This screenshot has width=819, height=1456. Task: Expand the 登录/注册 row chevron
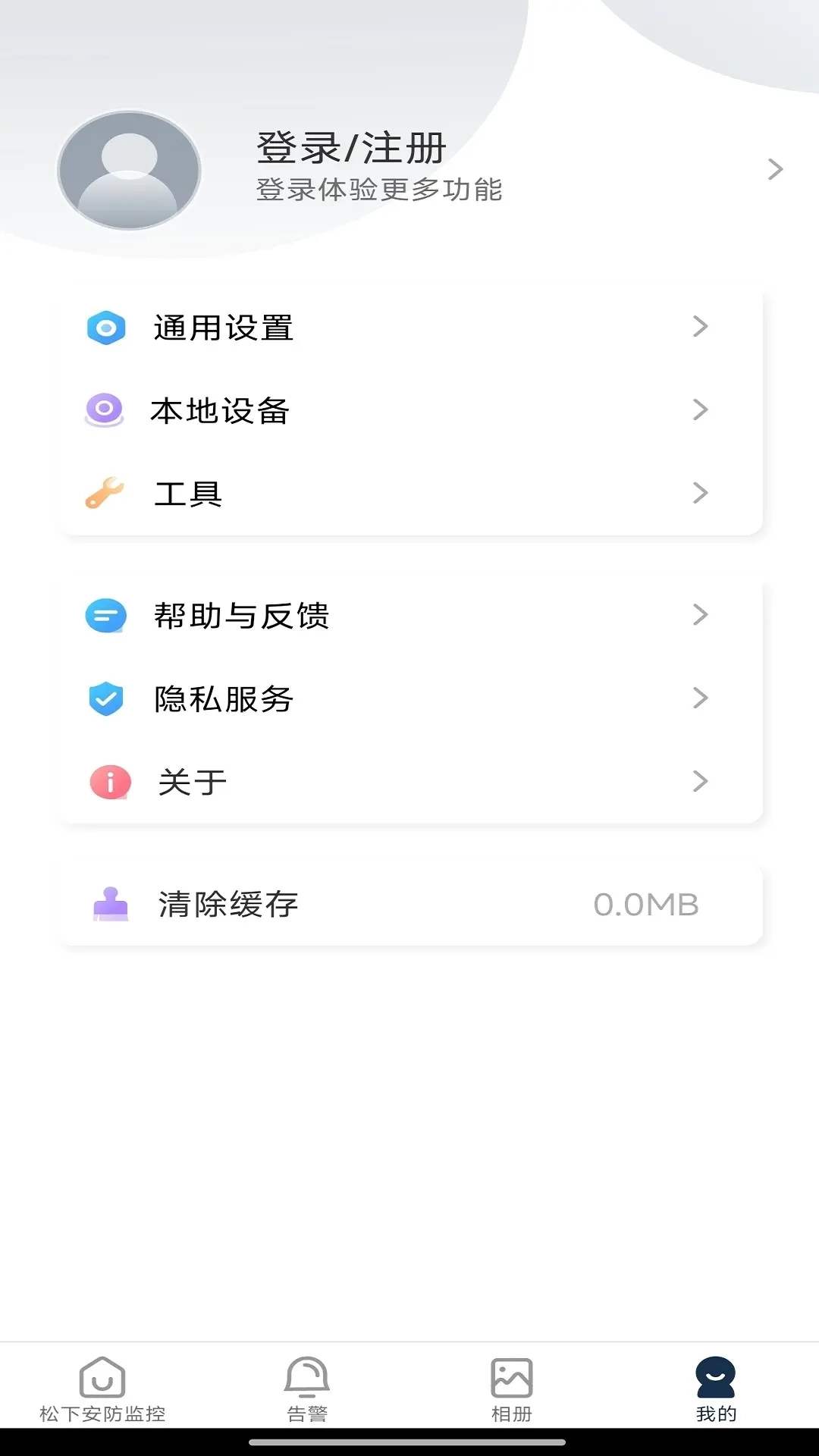pos(775,168)
